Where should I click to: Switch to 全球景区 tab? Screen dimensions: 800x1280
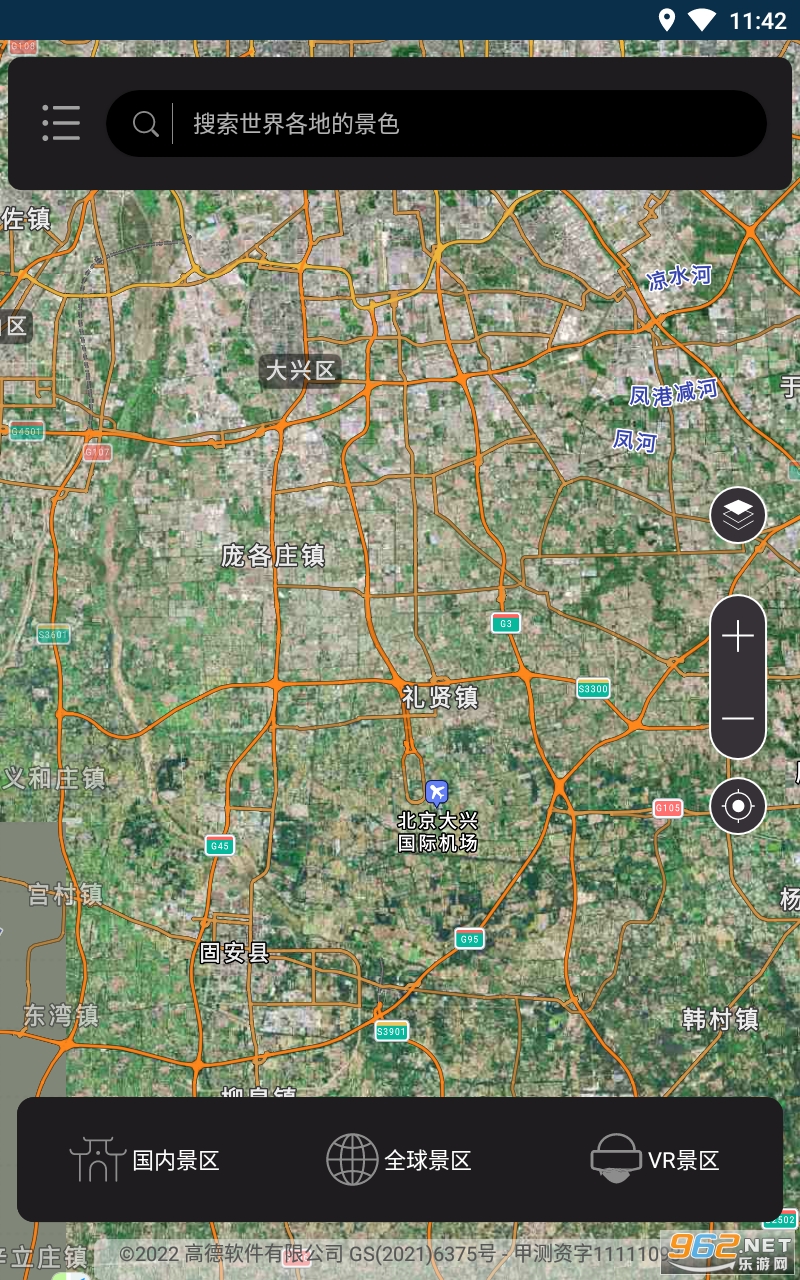pyautogui.click(x=399, y=1160)
